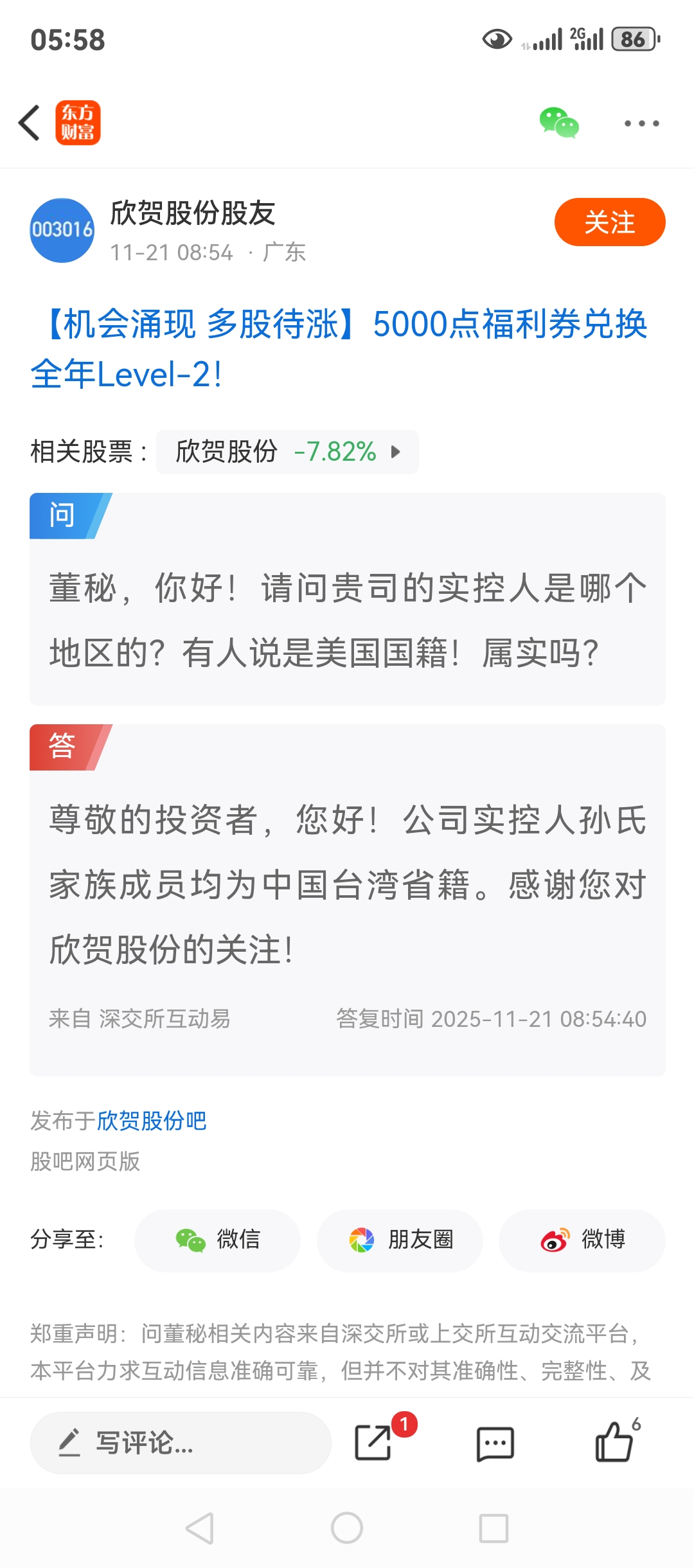This screenshot has height=1568, width=694.
Task: Follow 欣贺股份股友 with 关注 button
Action: (x=609, y=222)
